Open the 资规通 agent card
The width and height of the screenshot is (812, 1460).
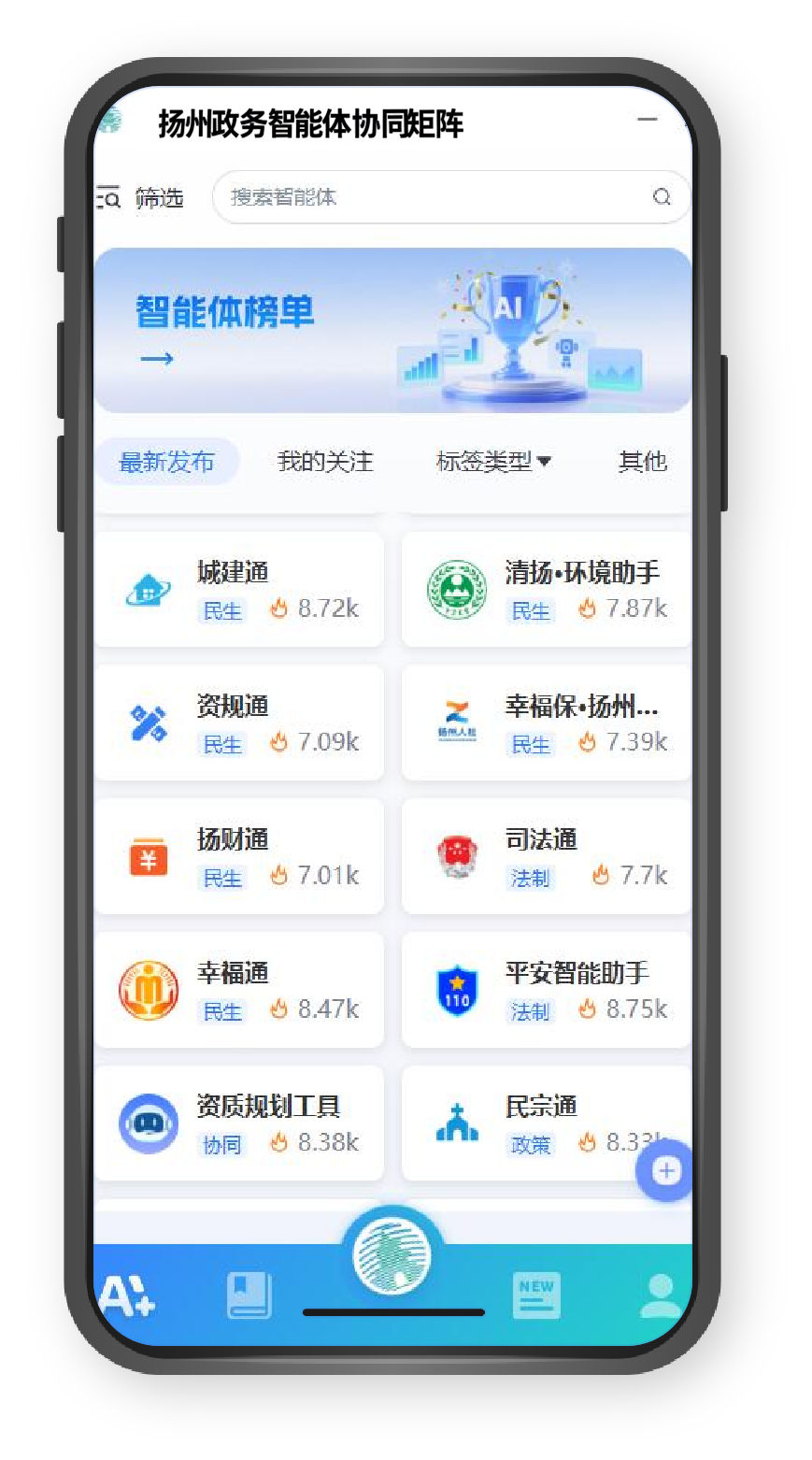(x=239, y=723)
